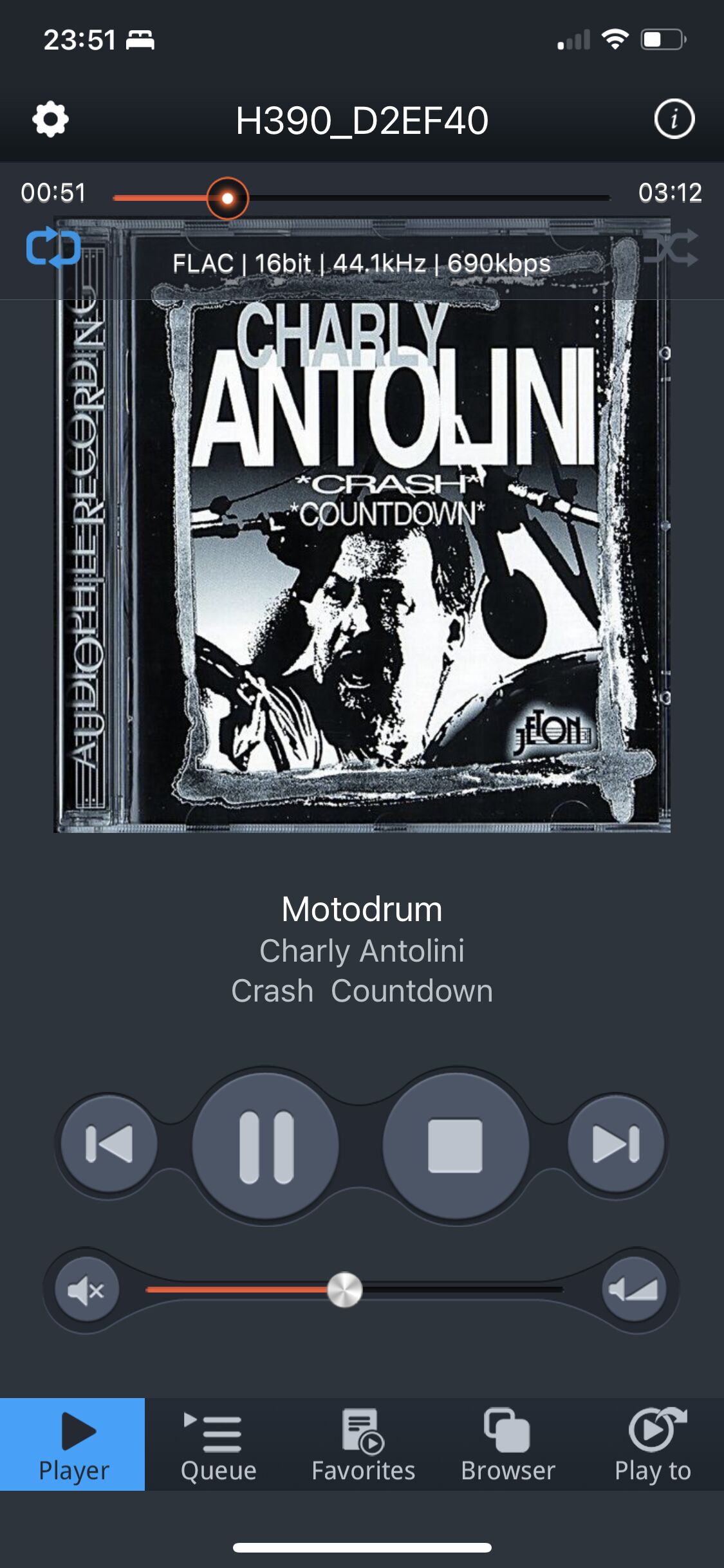The height and width of the screenshot is (1568, 724).
Task: Switch to the Queue tab
Action: coord(218,1444)
